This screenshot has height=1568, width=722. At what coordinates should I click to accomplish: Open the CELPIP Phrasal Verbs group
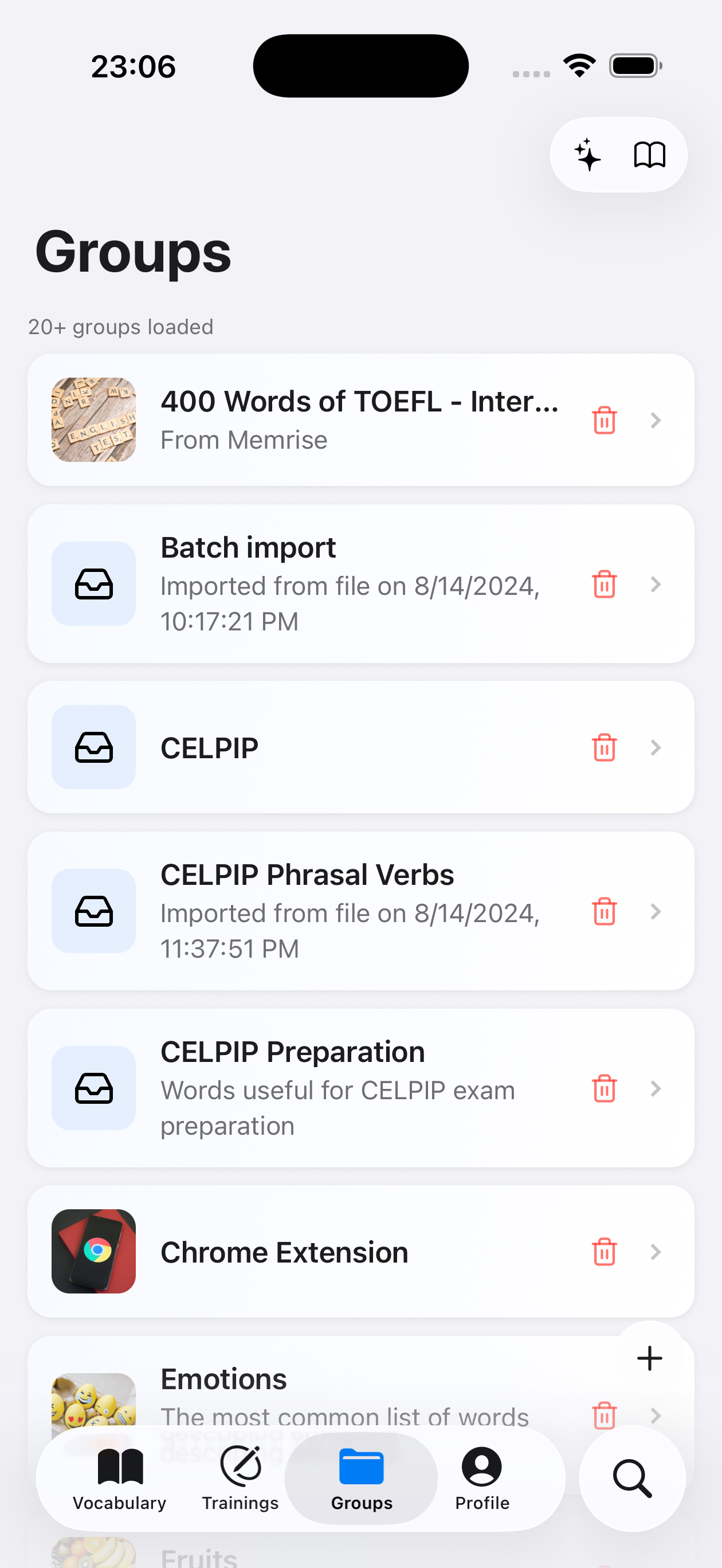[x=359, y=911]
